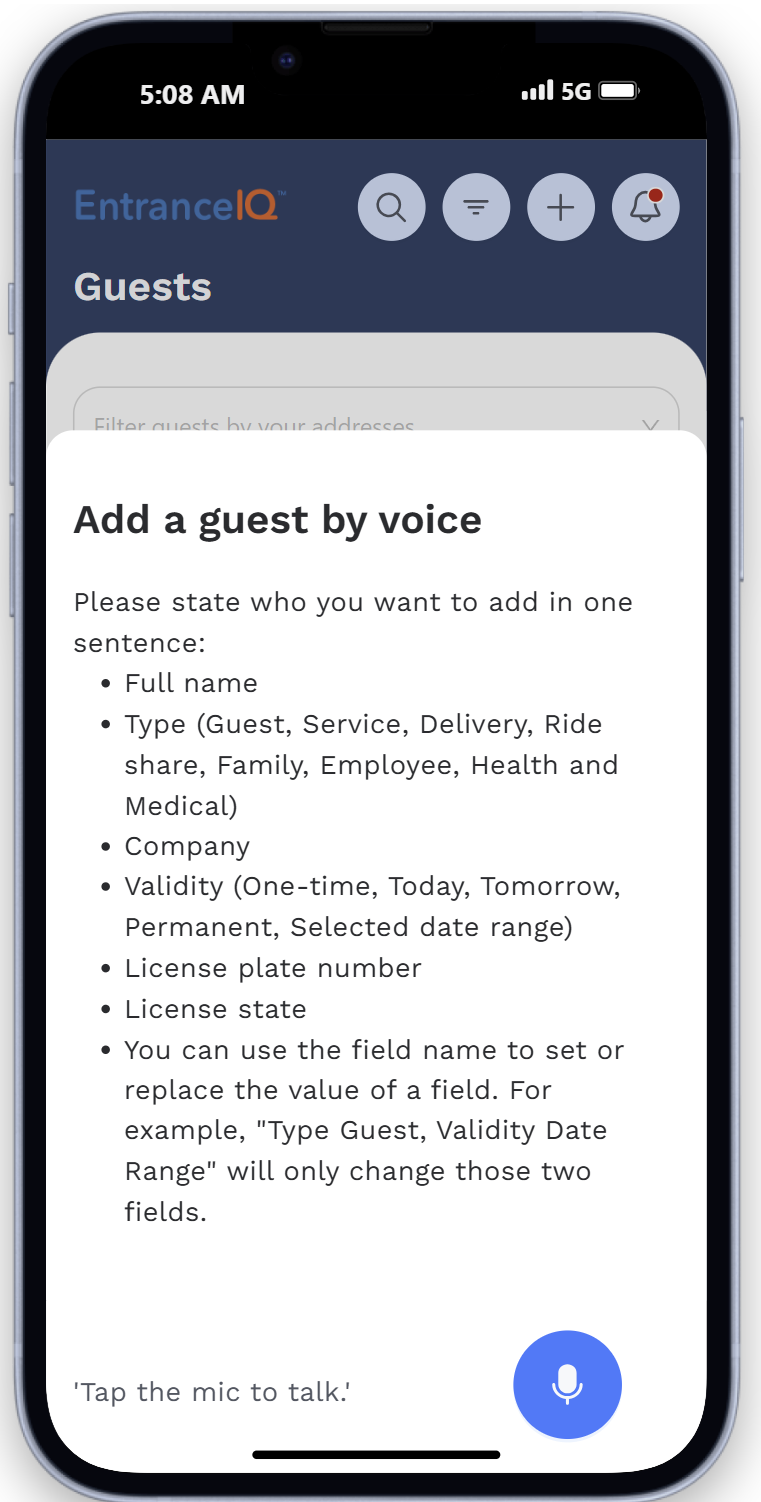Open the notifications bell
This screenshot has width=761, height=1502.
646,208
